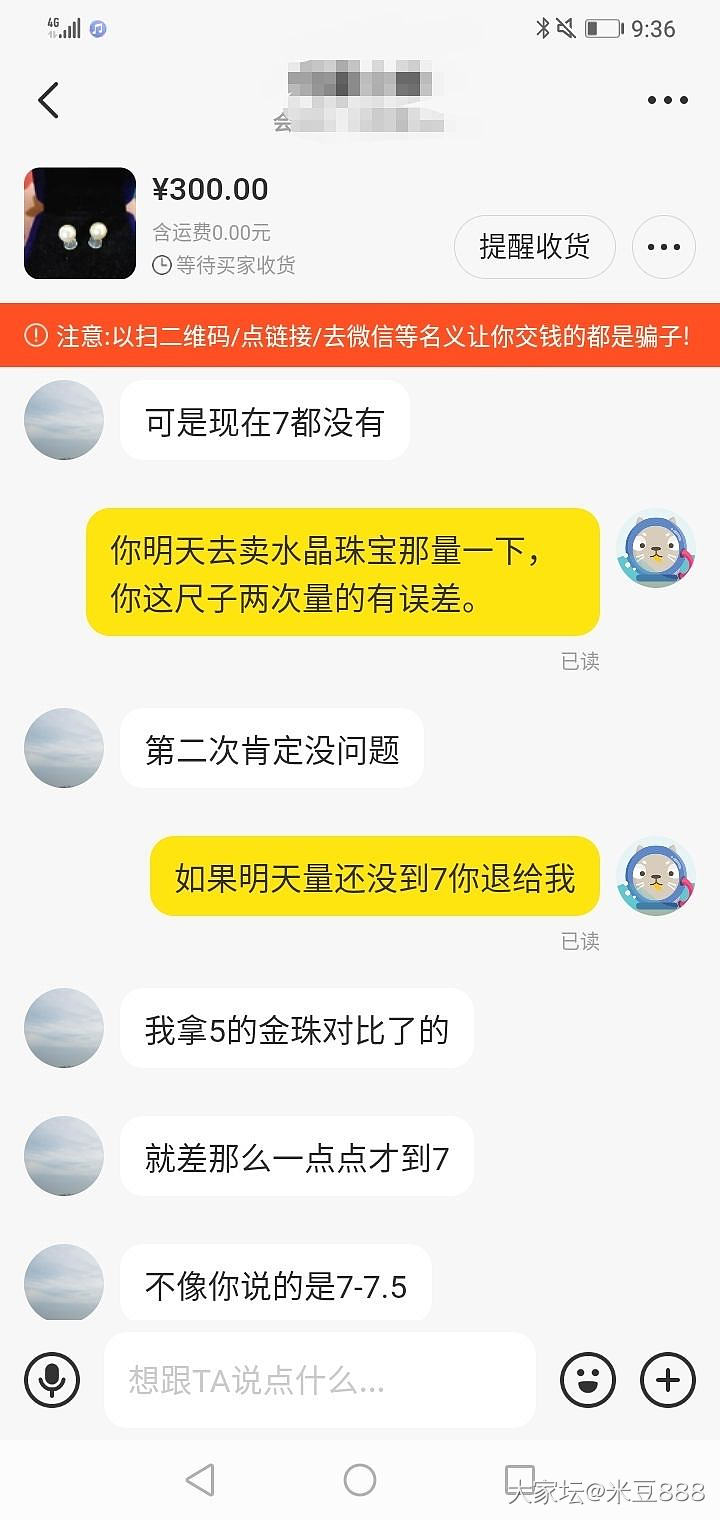This screenshot has height=1520, width=720.
Task: Tap the 提醒收货 button
Action: (x=534, y=247)
